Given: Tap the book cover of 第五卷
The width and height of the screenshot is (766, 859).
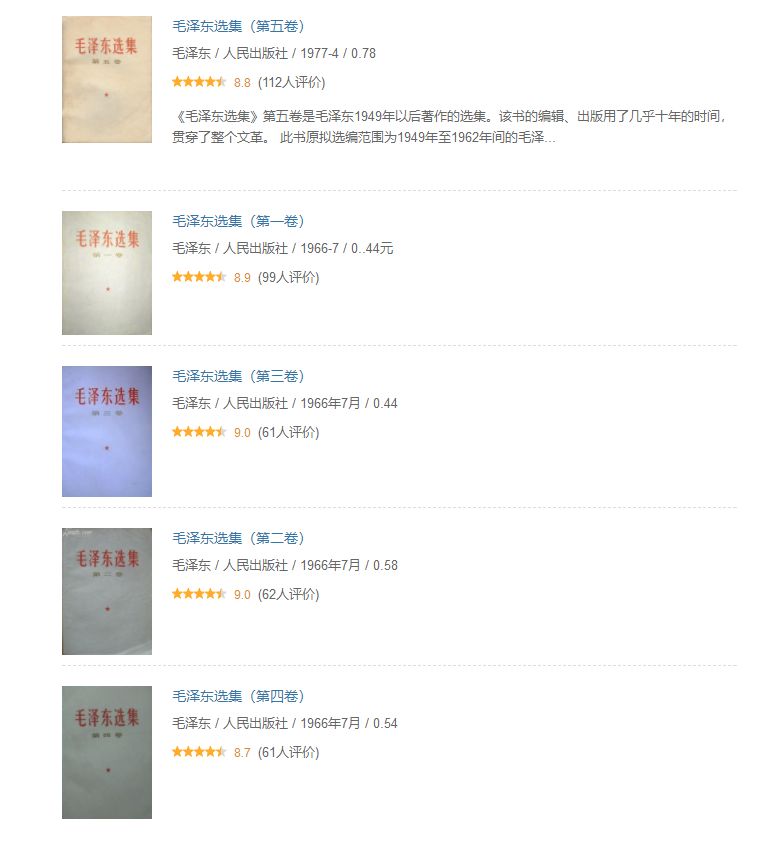Looking at the screenshot, I should [107, 80].
